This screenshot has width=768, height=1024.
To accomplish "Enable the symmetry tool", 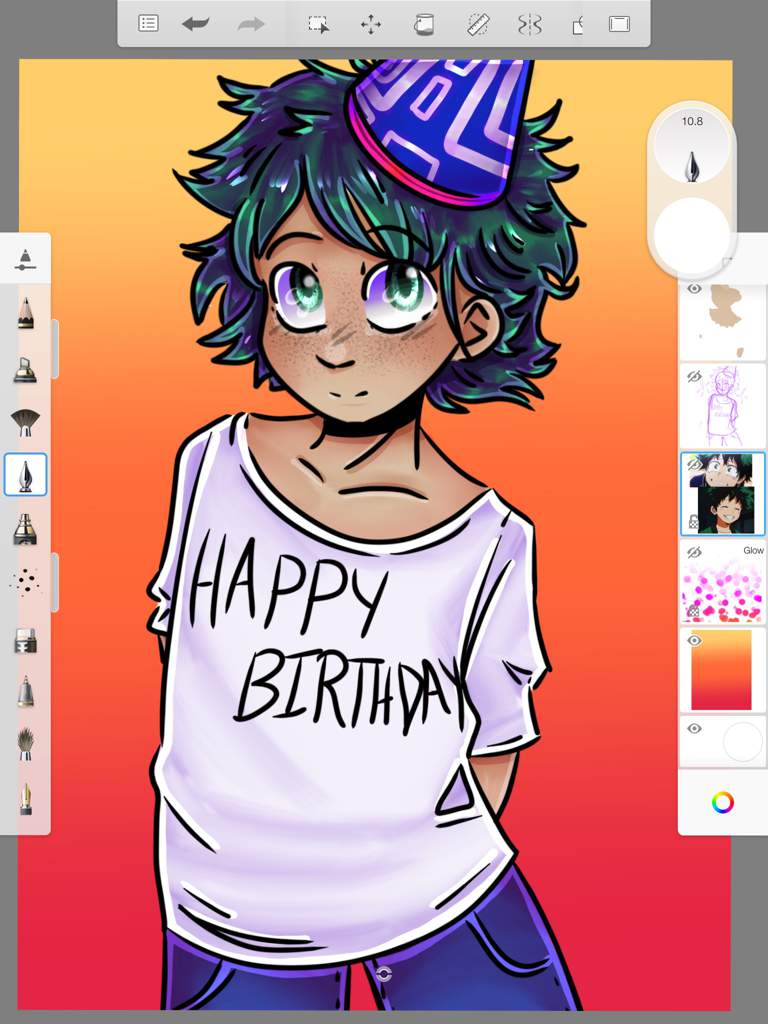I will coord(529,23).
